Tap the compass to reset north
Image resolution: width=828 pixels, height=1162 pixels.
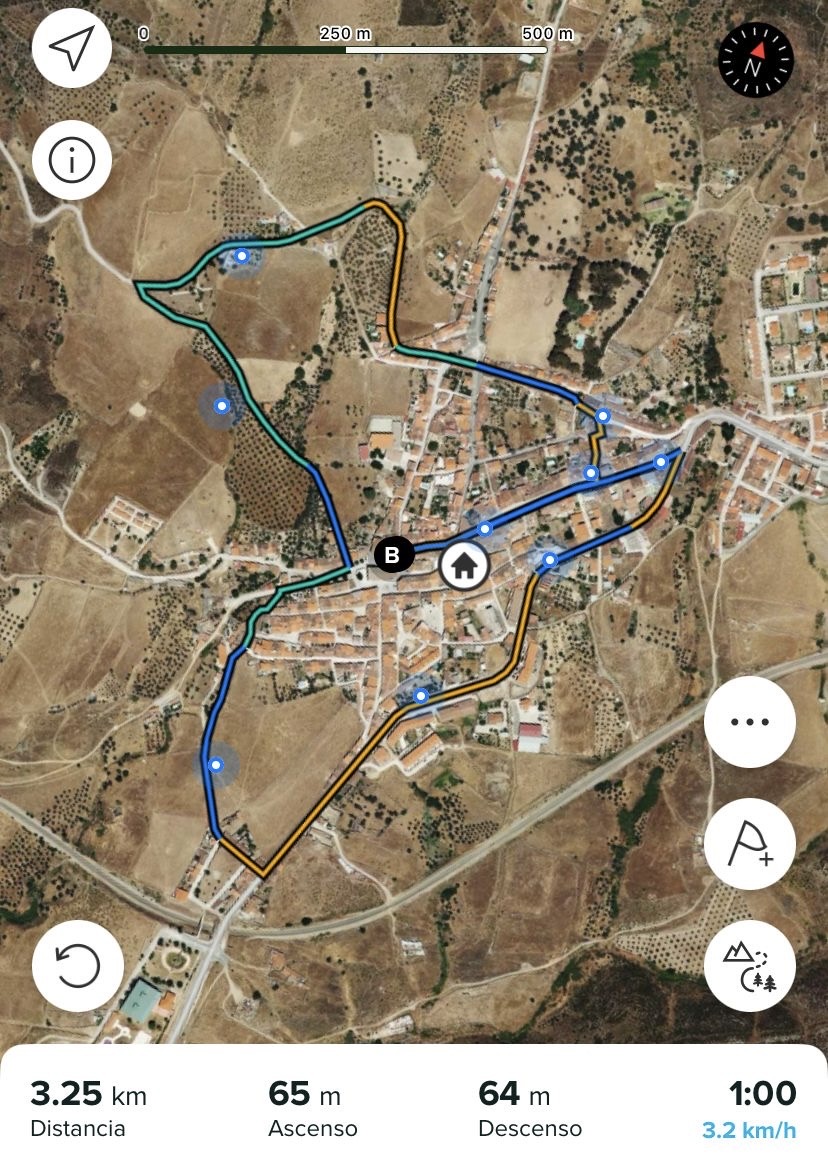[756, 60]
